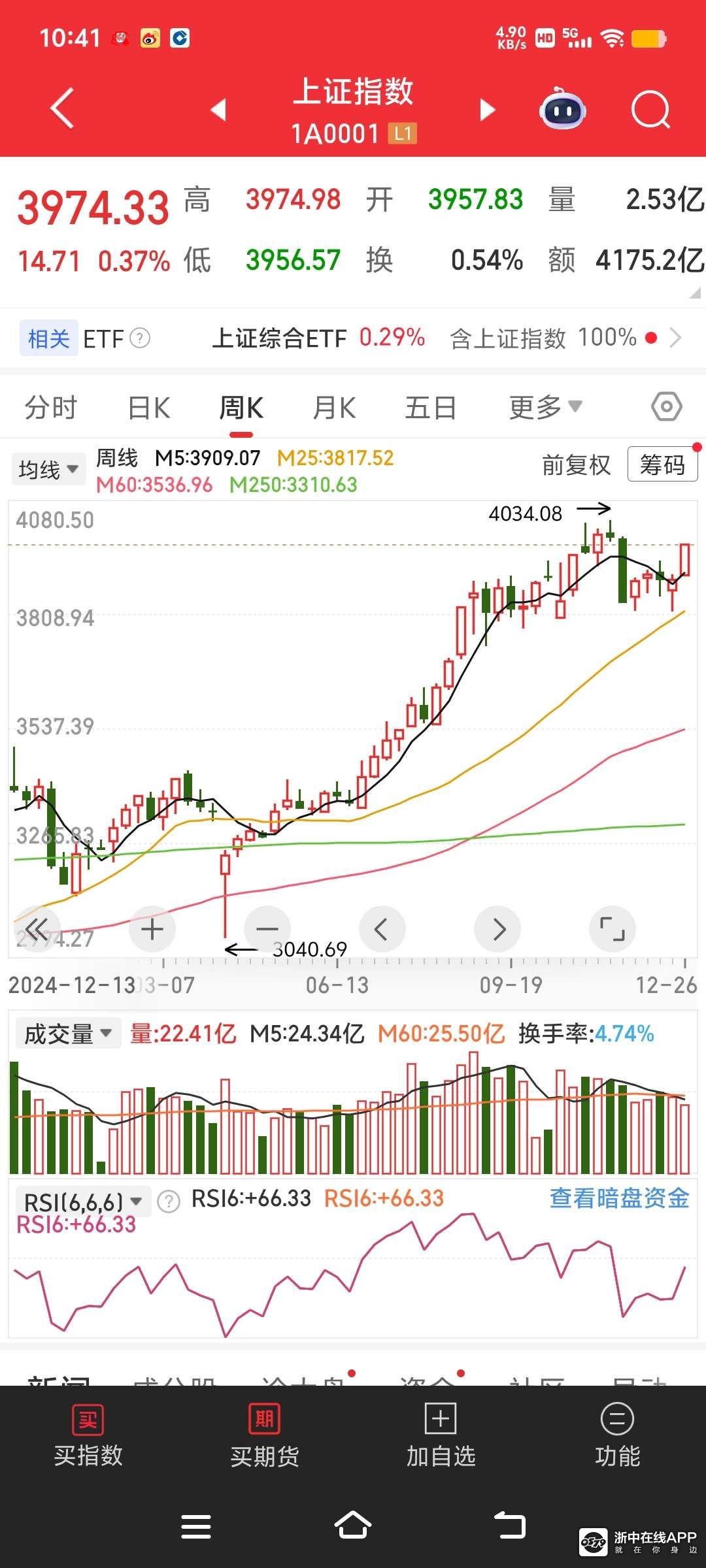Tap 买指数 in the bottom bar
This screenshot has height=1568, width=706.
[x=88, y=1436]
